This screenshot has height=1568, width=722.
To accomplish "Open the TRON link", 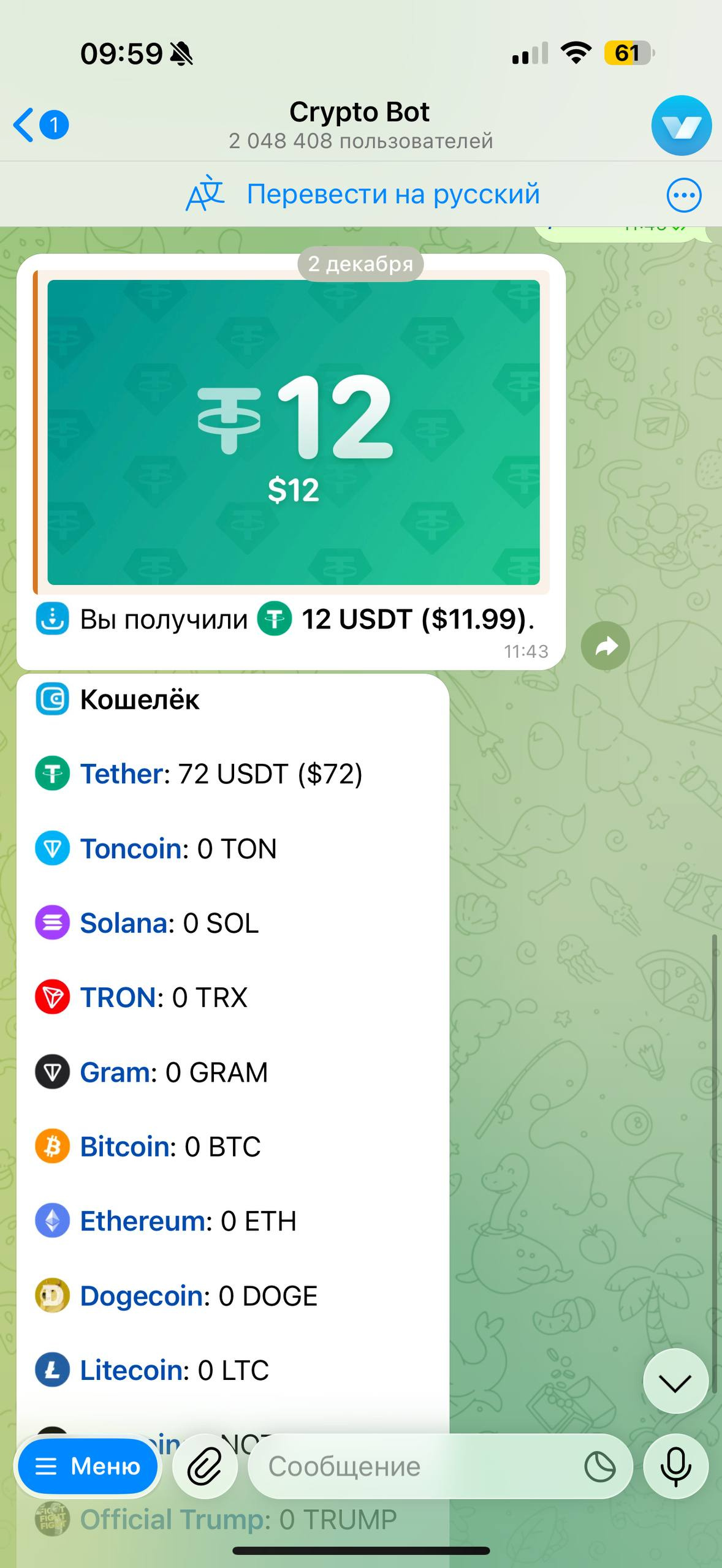I will coord(118,998).
